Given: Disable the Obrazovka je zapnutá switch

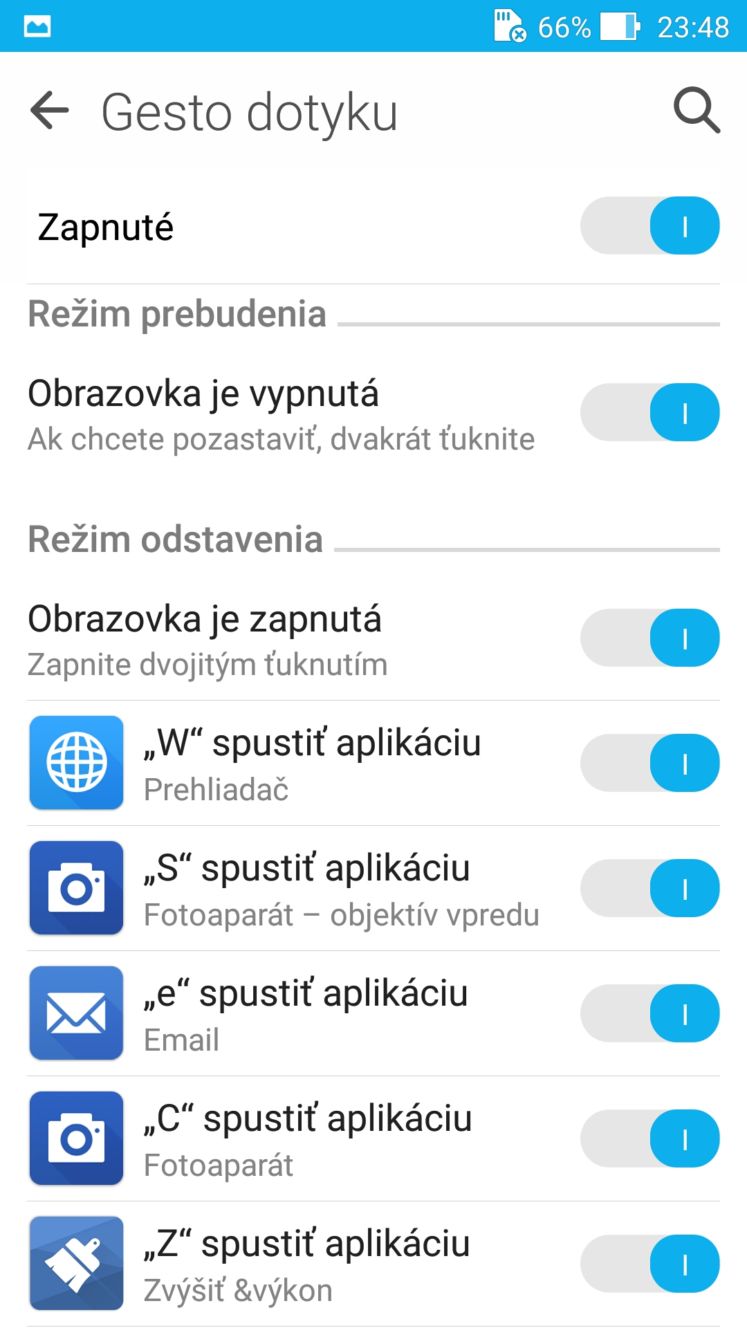Looking at the screenshot, I should click(x=650, y=638).
